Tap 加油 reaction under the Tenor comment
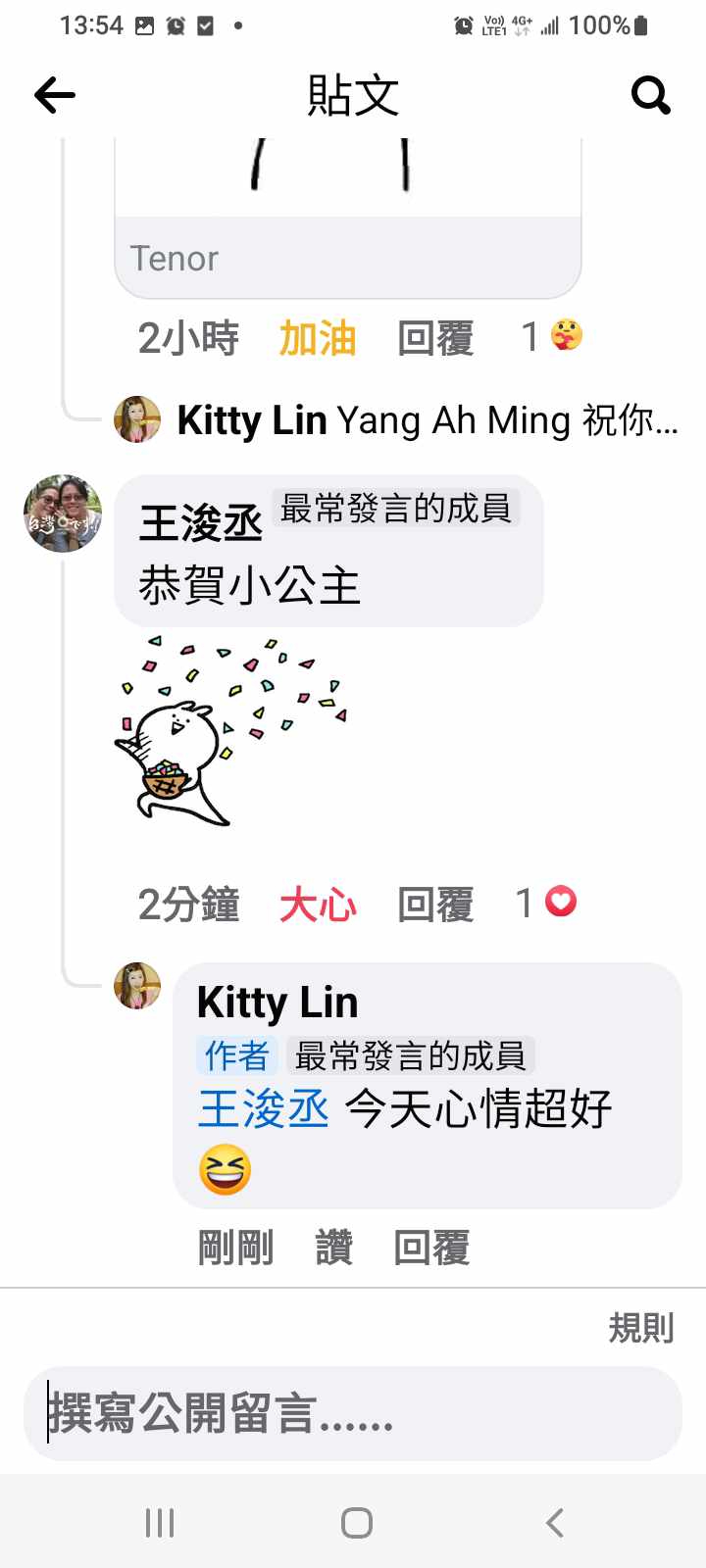Image resolution: width=706 pixels, height=1568 pixels. coord(317,338)
